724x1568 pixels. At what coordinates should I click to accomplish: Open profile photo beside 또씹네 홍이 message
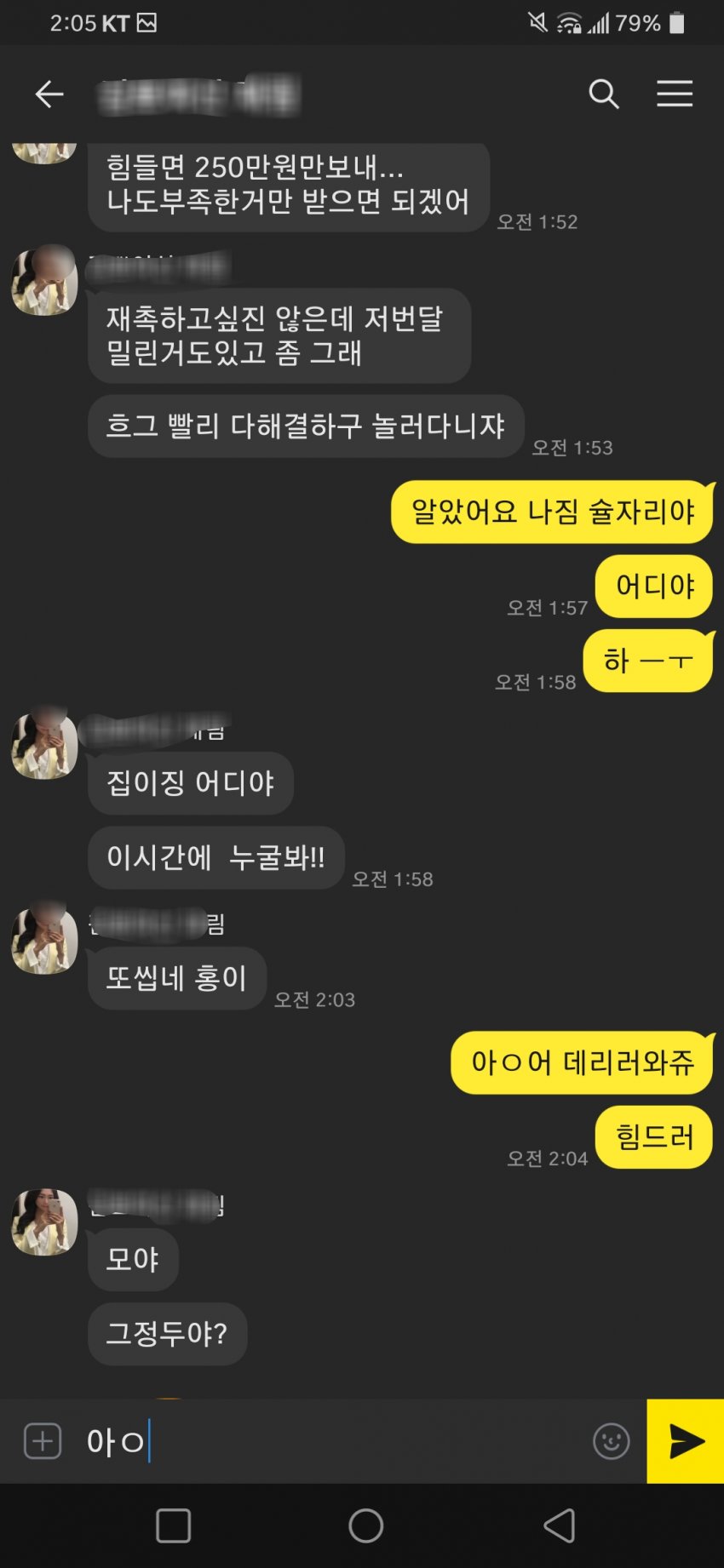(44, 940)
